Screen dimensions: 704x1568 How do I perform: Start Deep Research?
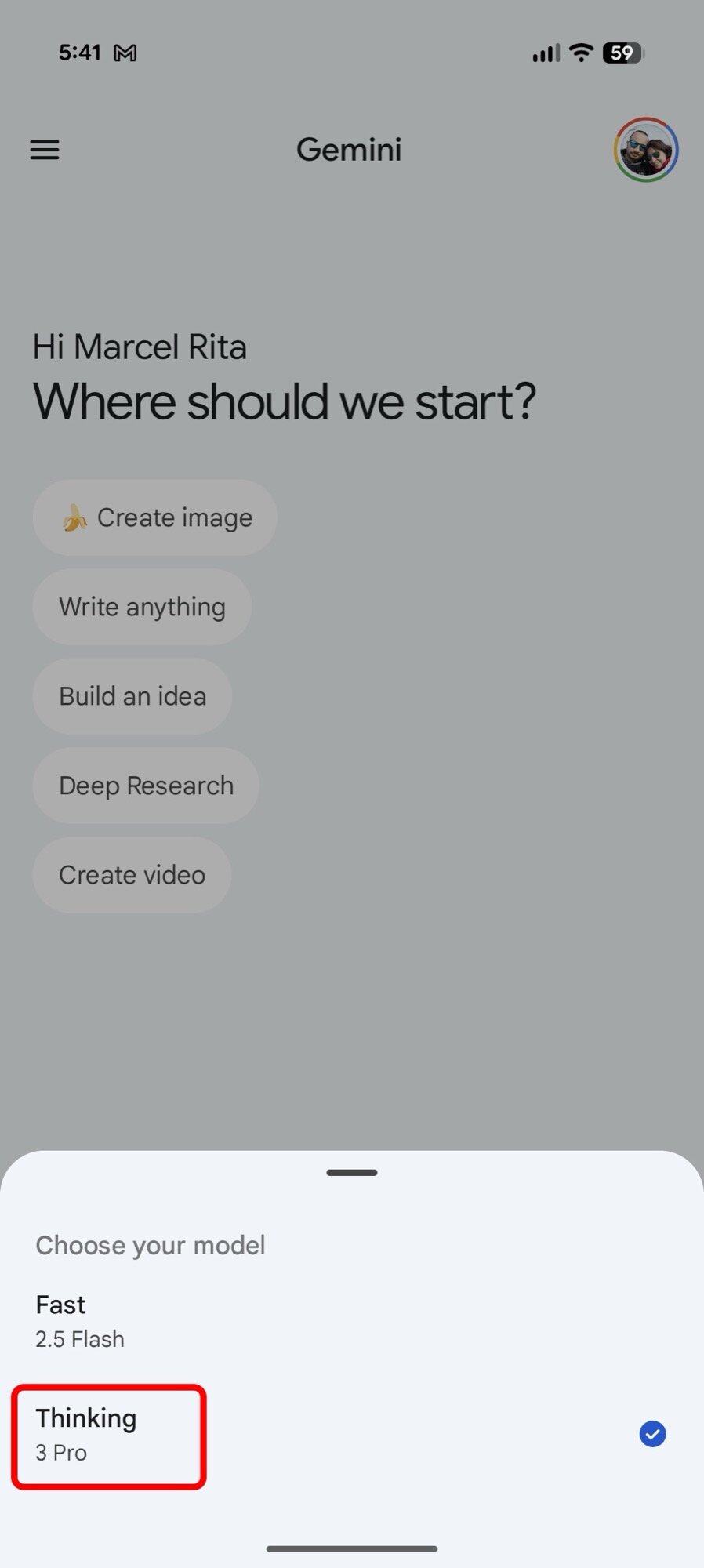146,786
